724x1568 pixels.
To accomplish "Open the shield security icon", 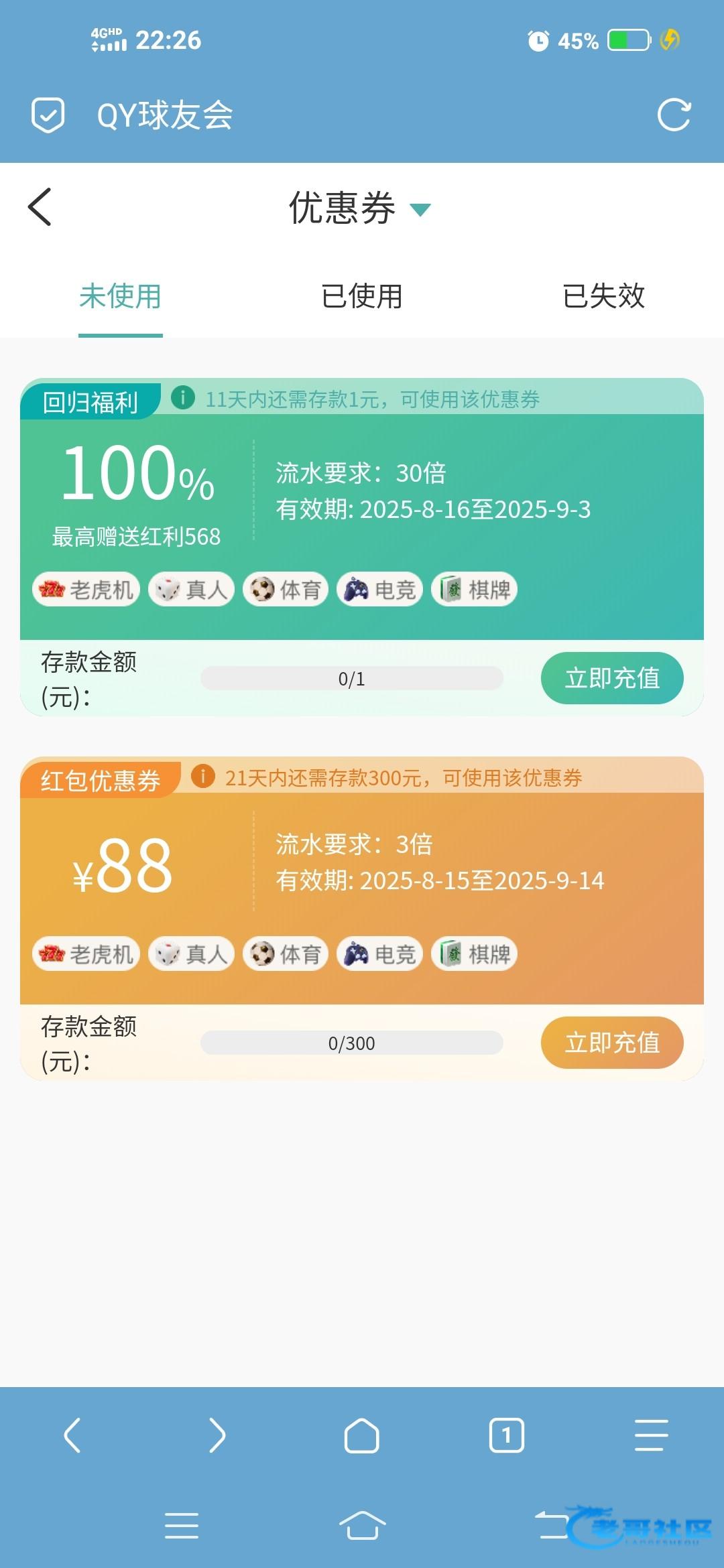I will tap(48, 115).
